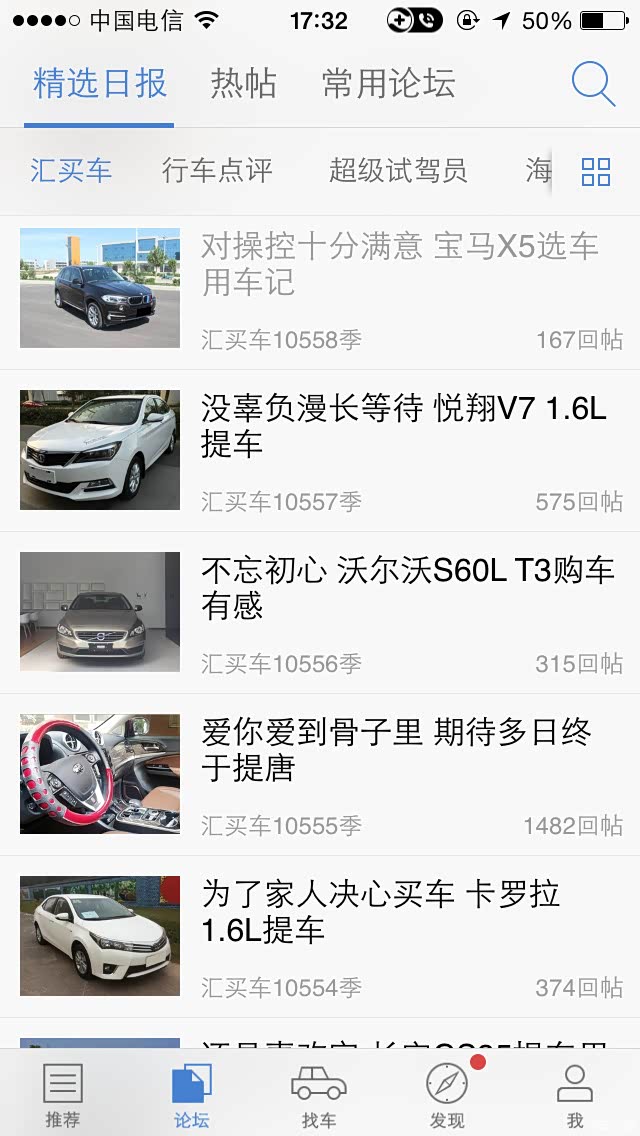Open the 期待多日终于提唐 post
640x1136 pixels.
(396, 749)
